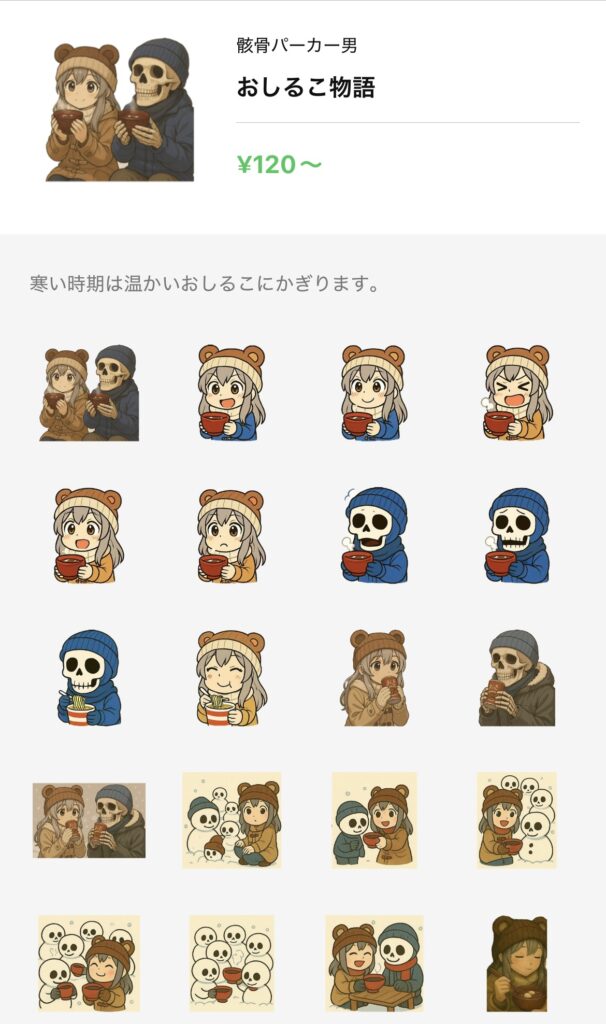Select the dark portrait girl in bear hat sticker

tap(516, 963)
